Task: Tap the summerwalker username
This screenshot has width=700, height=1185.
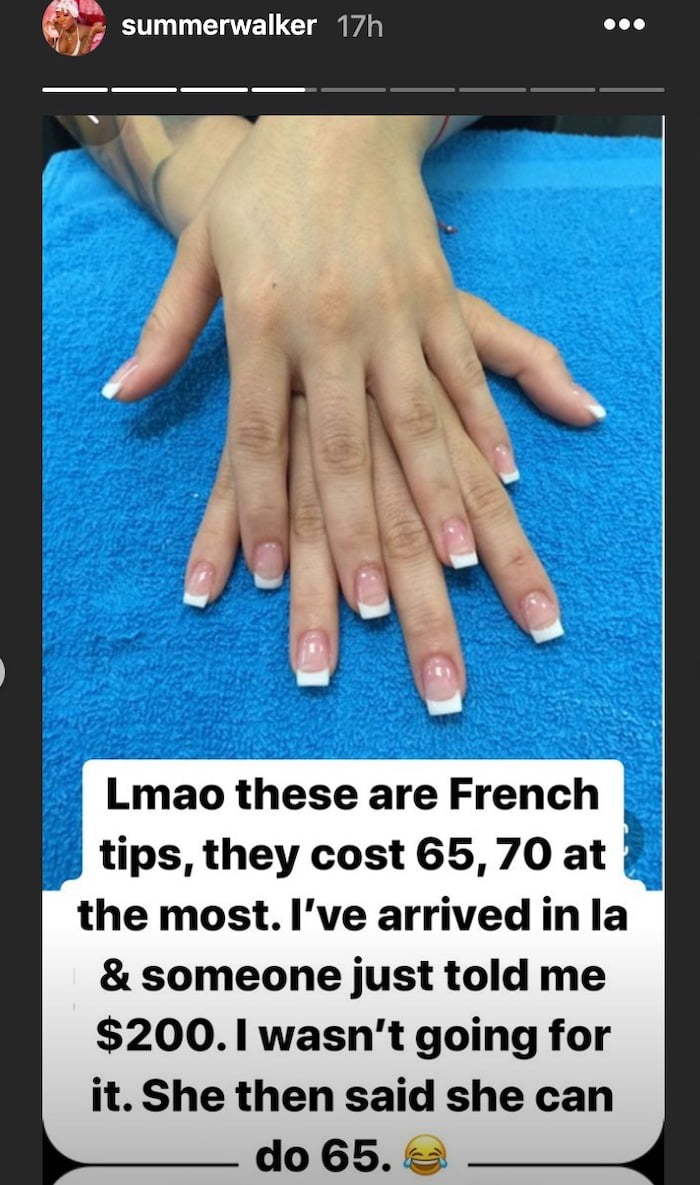Action: pyautogui.click(x=218, y=26)
